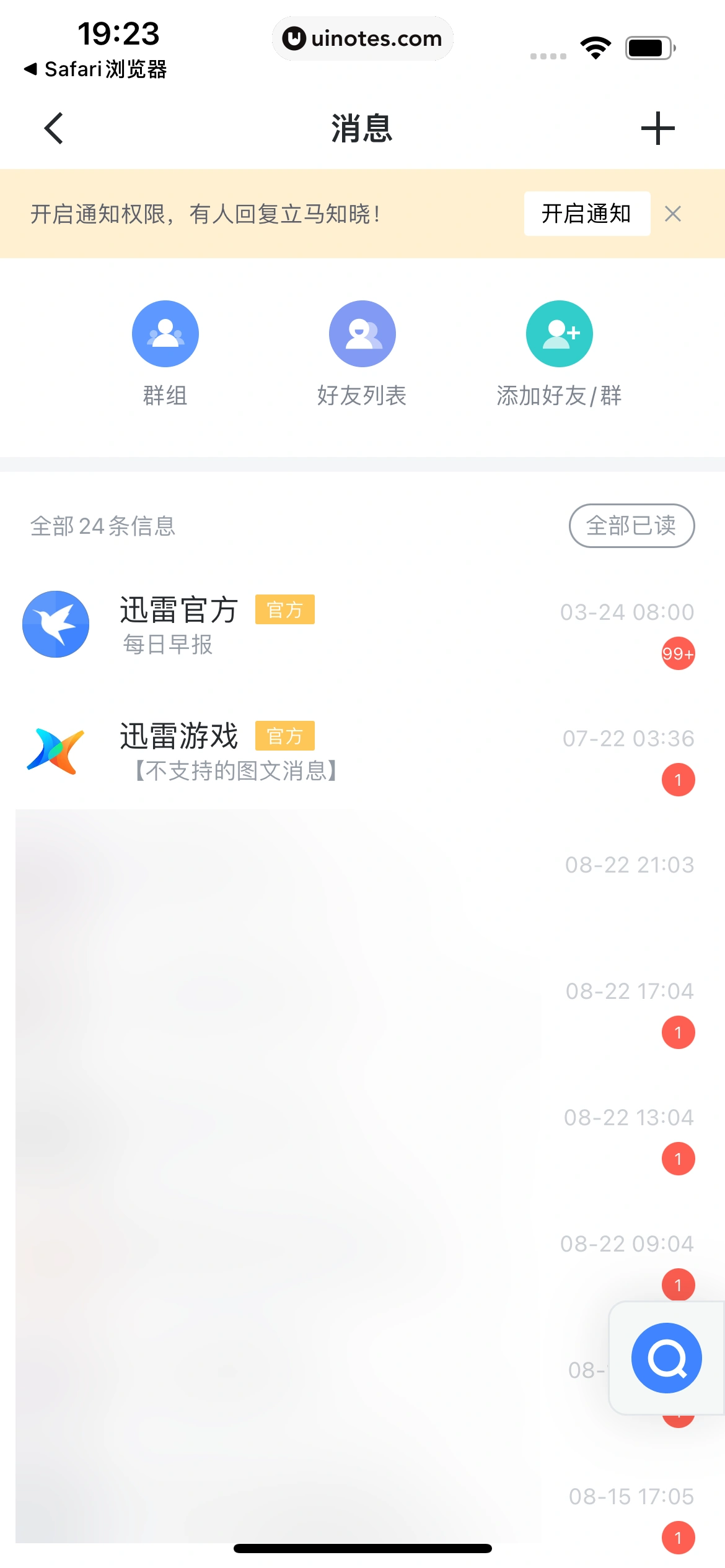Dismiss the notification permission banner
Screen dimensions: 725x1568
click(x=672, y=214)
